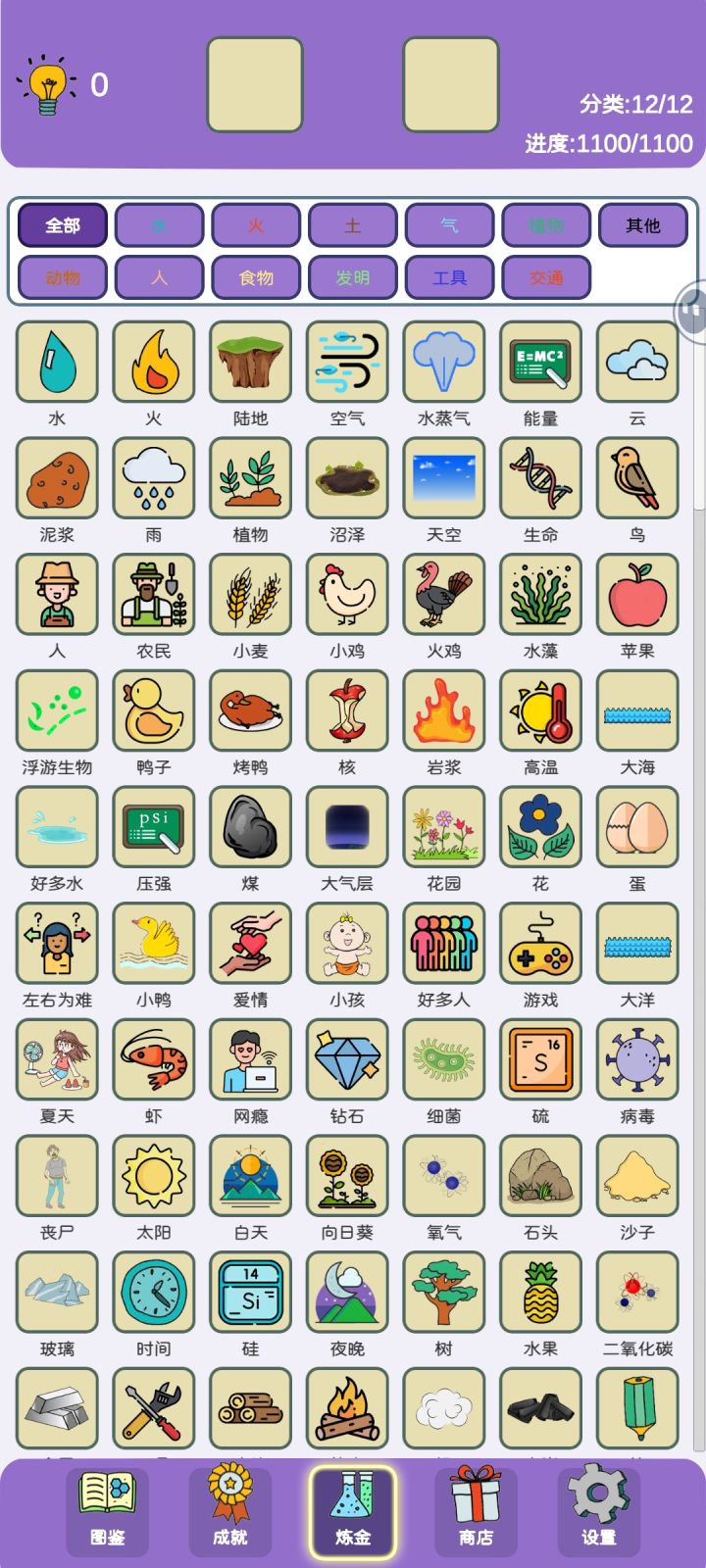
Task: Select the 火 (fire) element icon
Action: click(153, 363)
